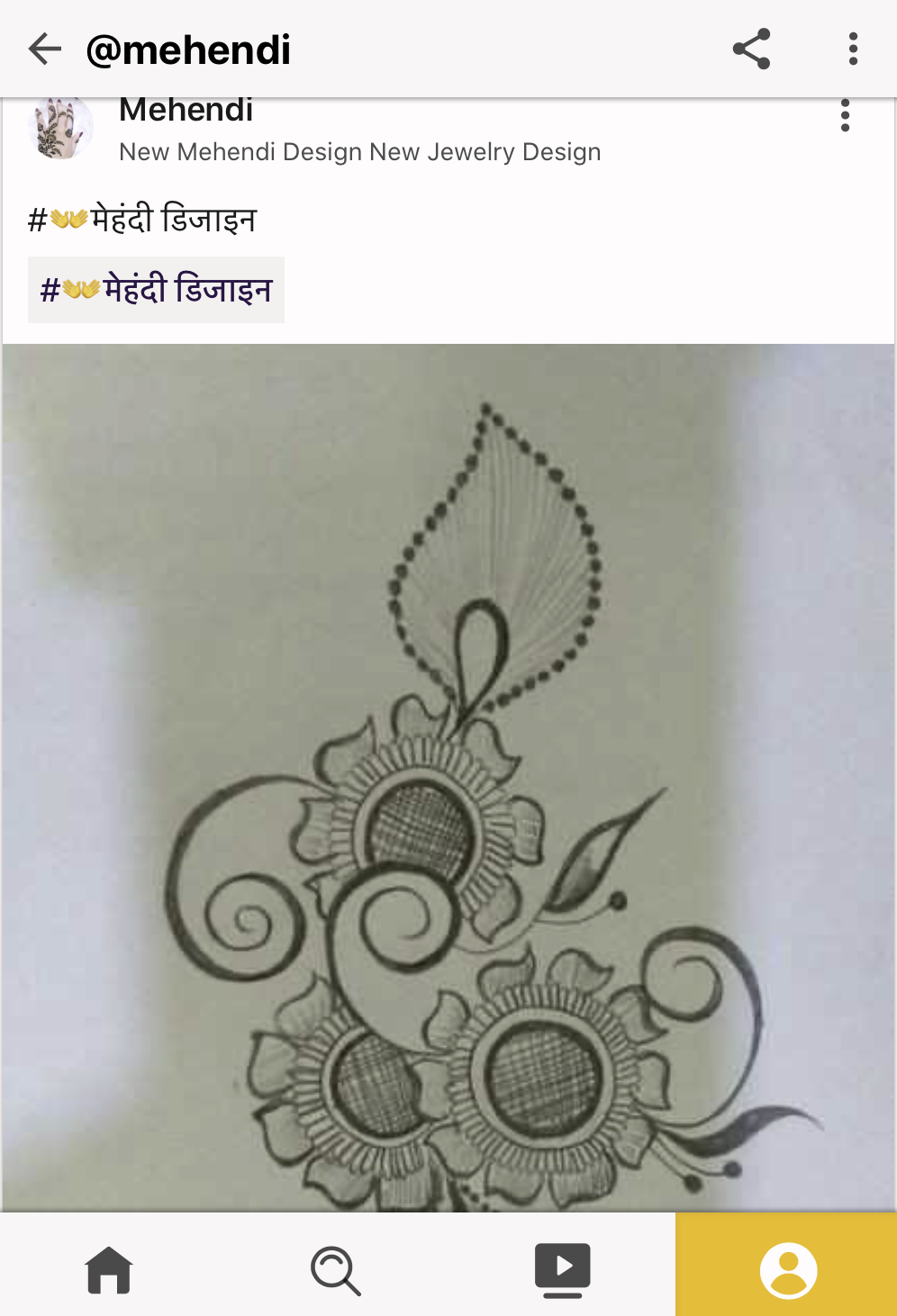The image size is (897, 1316).
Task: Open the mehendi flower drawing image
Action: [448, 776]
